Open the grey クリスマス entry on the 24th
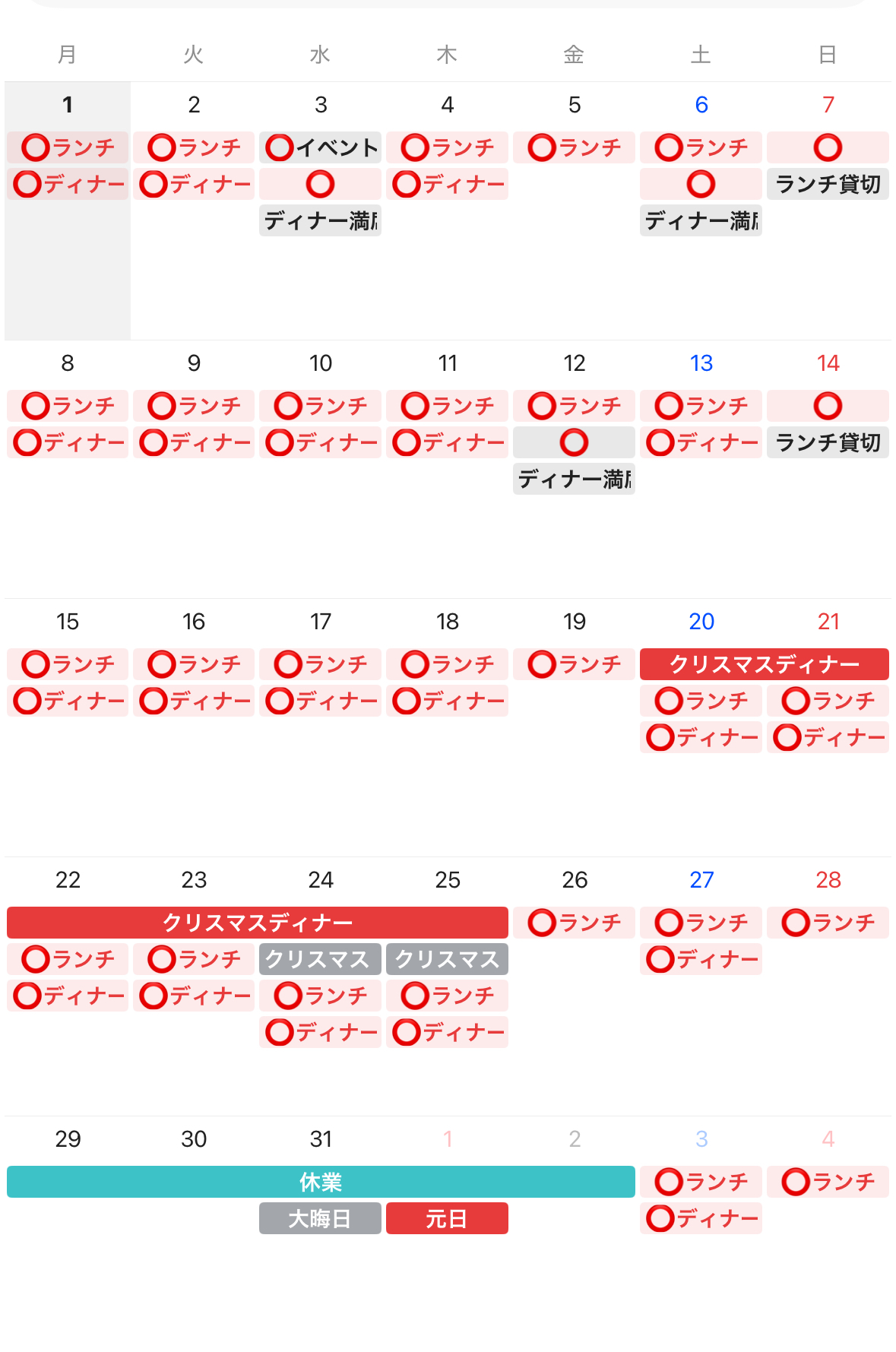Image resolution: width=896 pixels, height=1352 pixels. click(x=320, y=959)
